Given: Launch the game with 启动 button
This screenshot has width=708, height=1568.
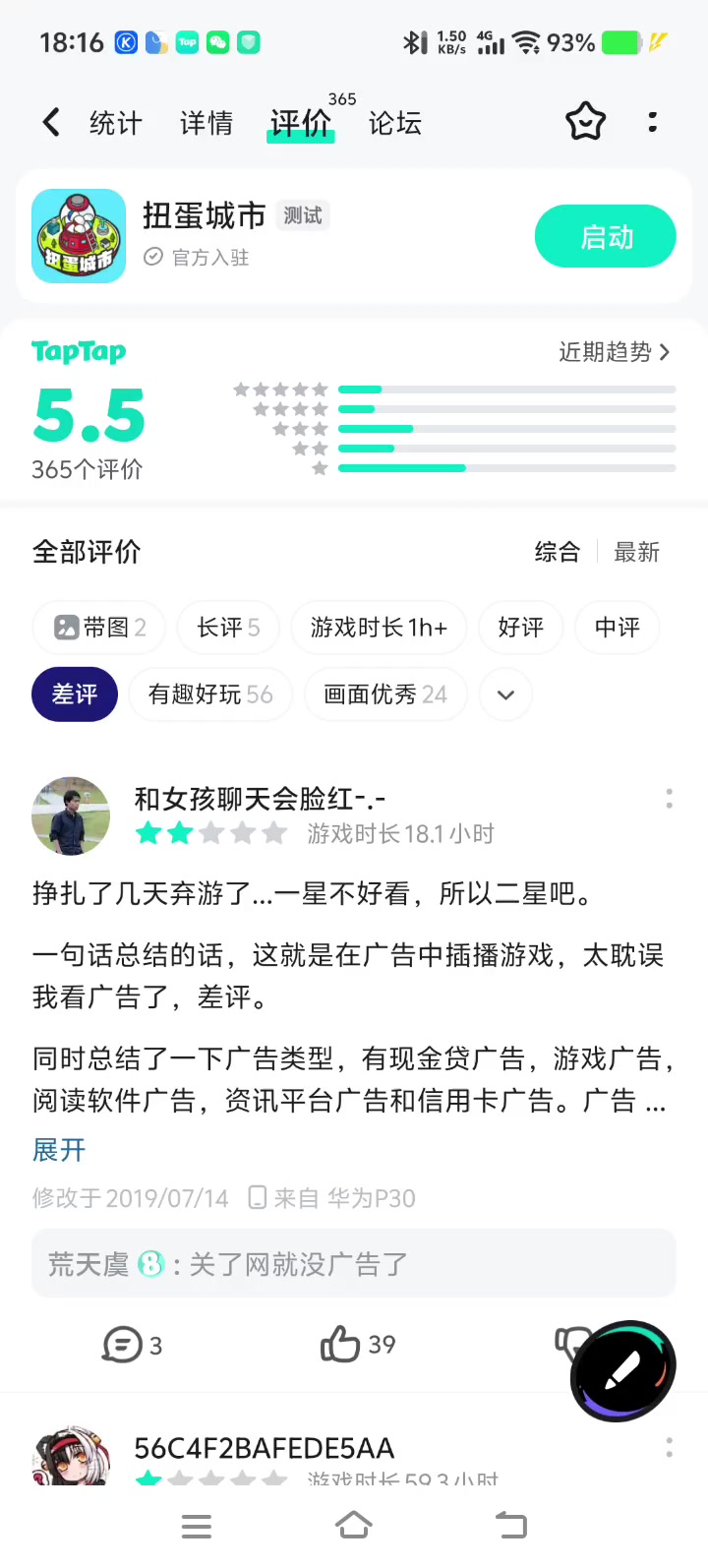Looking at the screenshot, I should tap(605, 237).
